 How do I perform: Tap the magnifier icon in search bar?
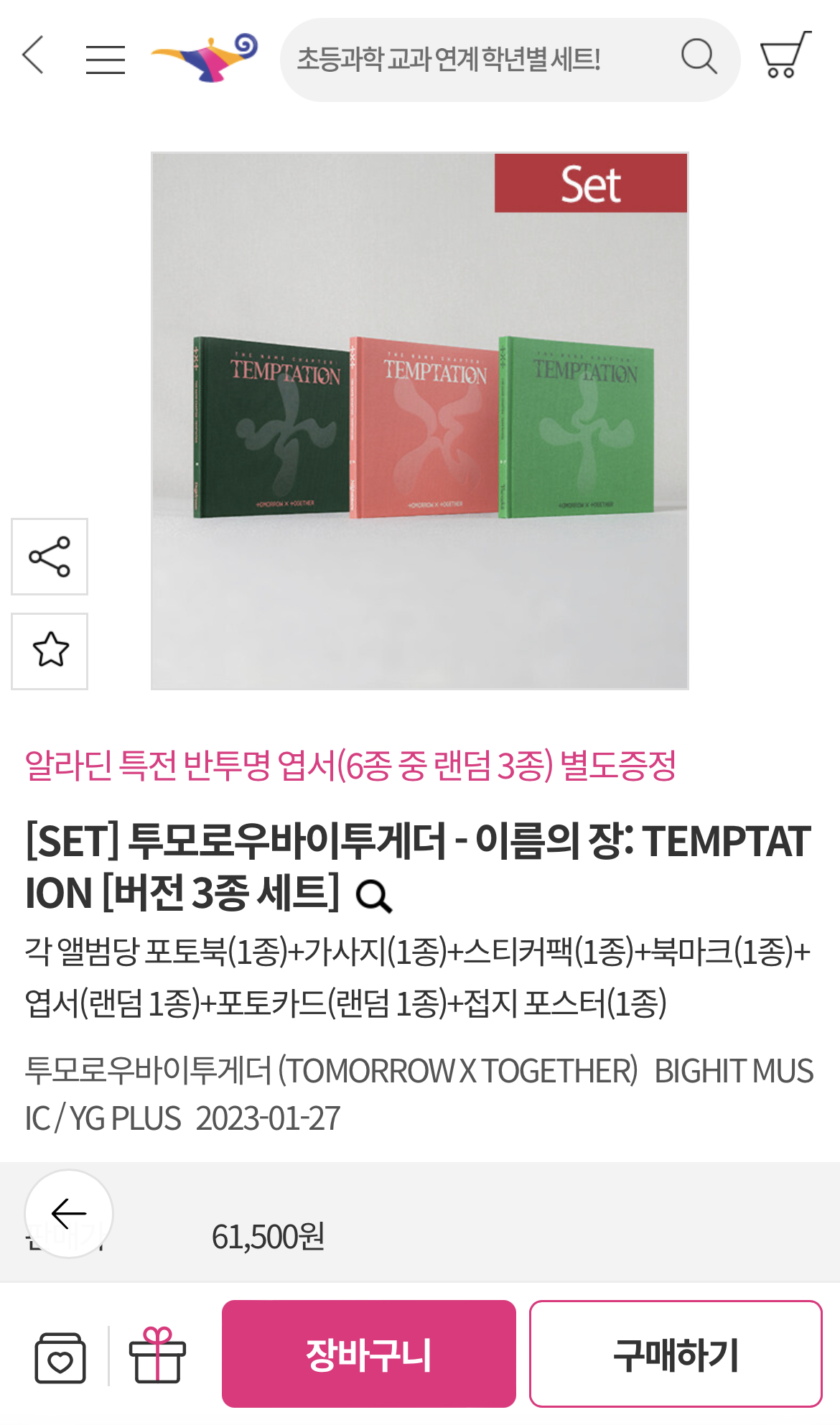click(699, 56)
